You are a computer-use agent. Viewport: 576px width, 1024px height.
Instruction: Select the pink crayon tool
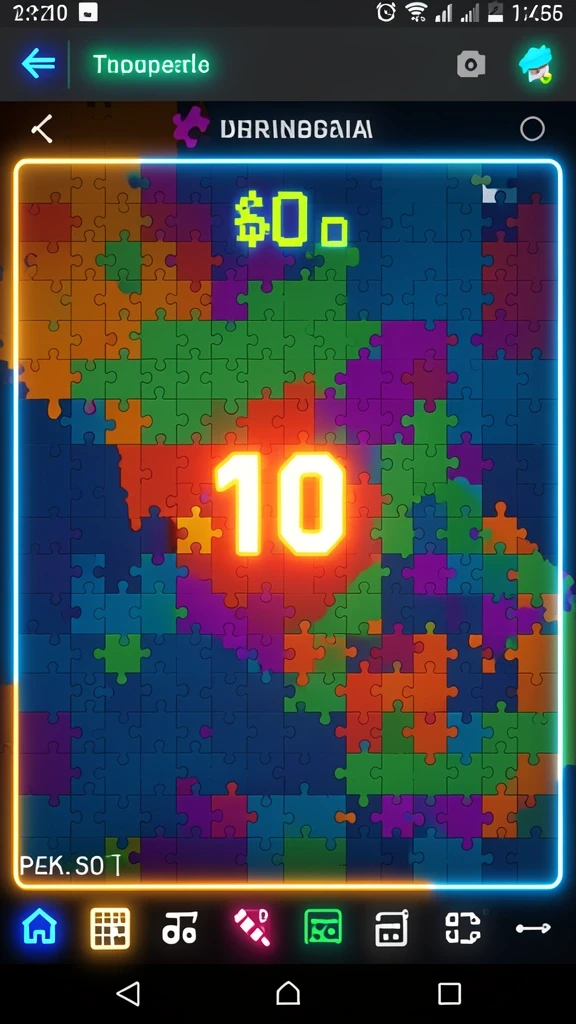pos(252,927)
